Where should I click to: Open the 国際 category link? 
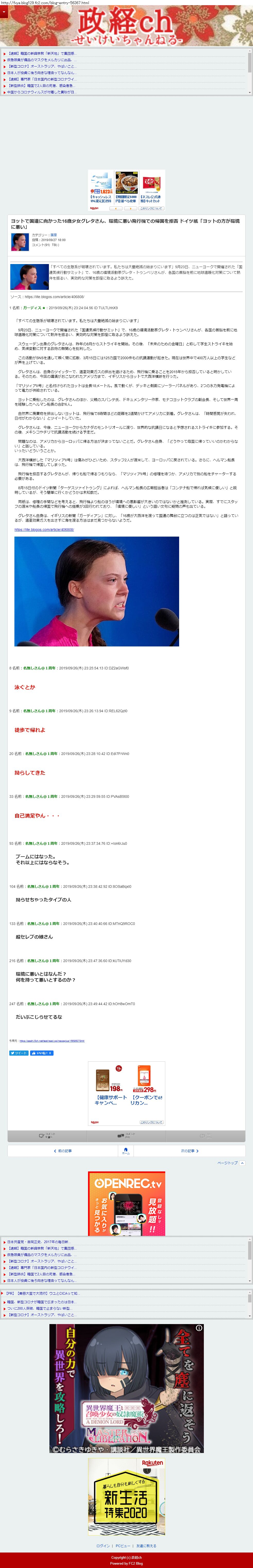pos(54,235)
